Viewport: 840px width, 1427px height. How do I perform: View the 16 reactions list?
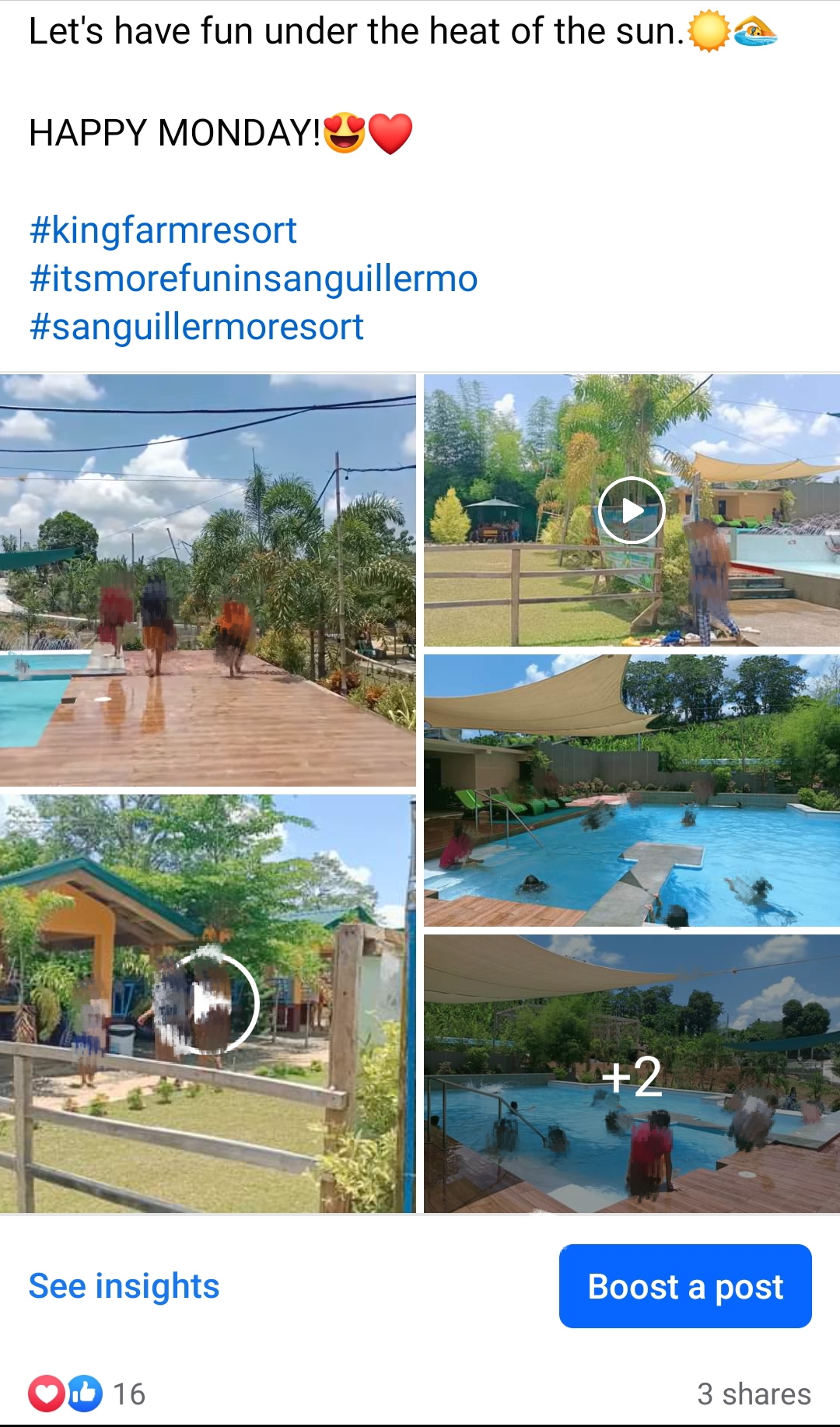click(x=87, y=1394)
